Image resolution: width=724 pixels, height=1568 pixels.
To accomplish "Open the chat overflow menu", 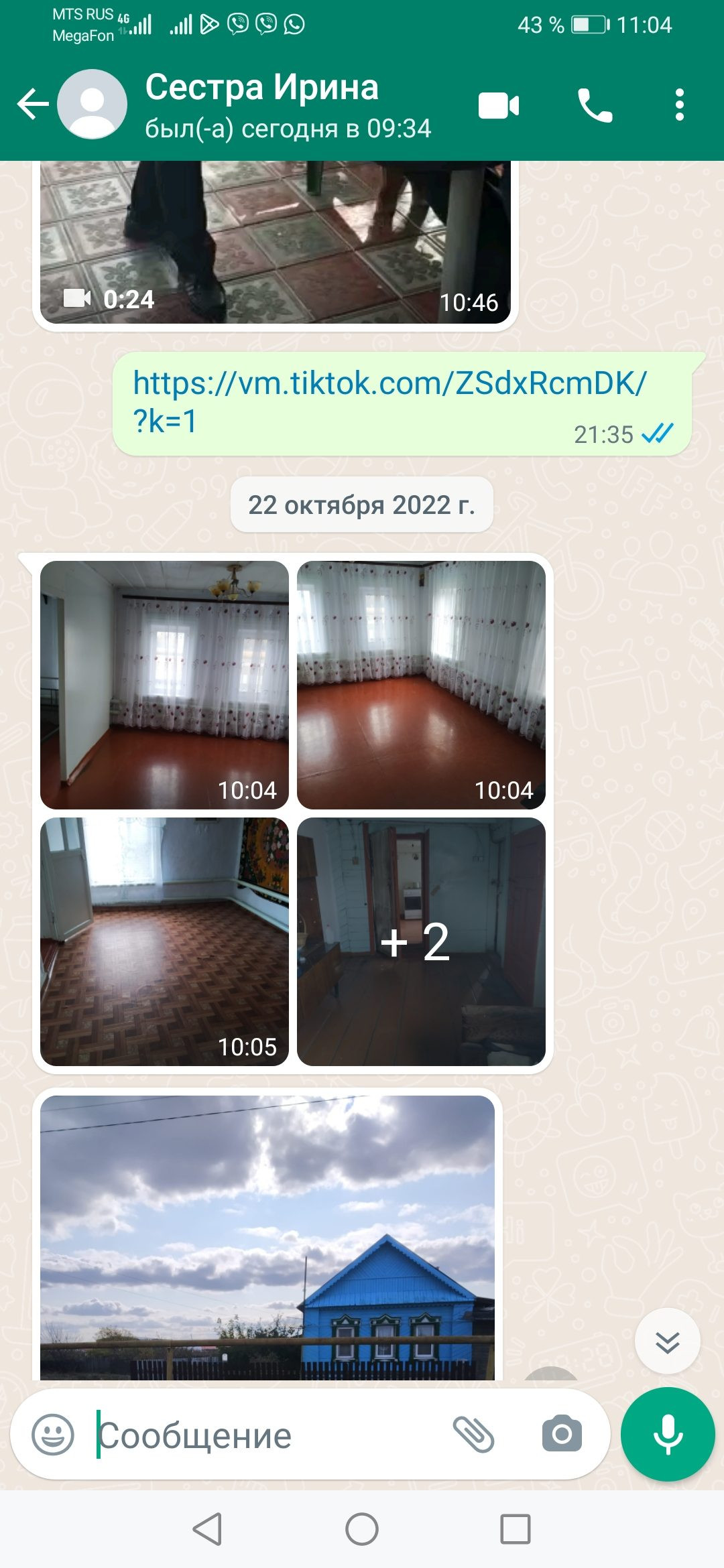I will [679, 105].
